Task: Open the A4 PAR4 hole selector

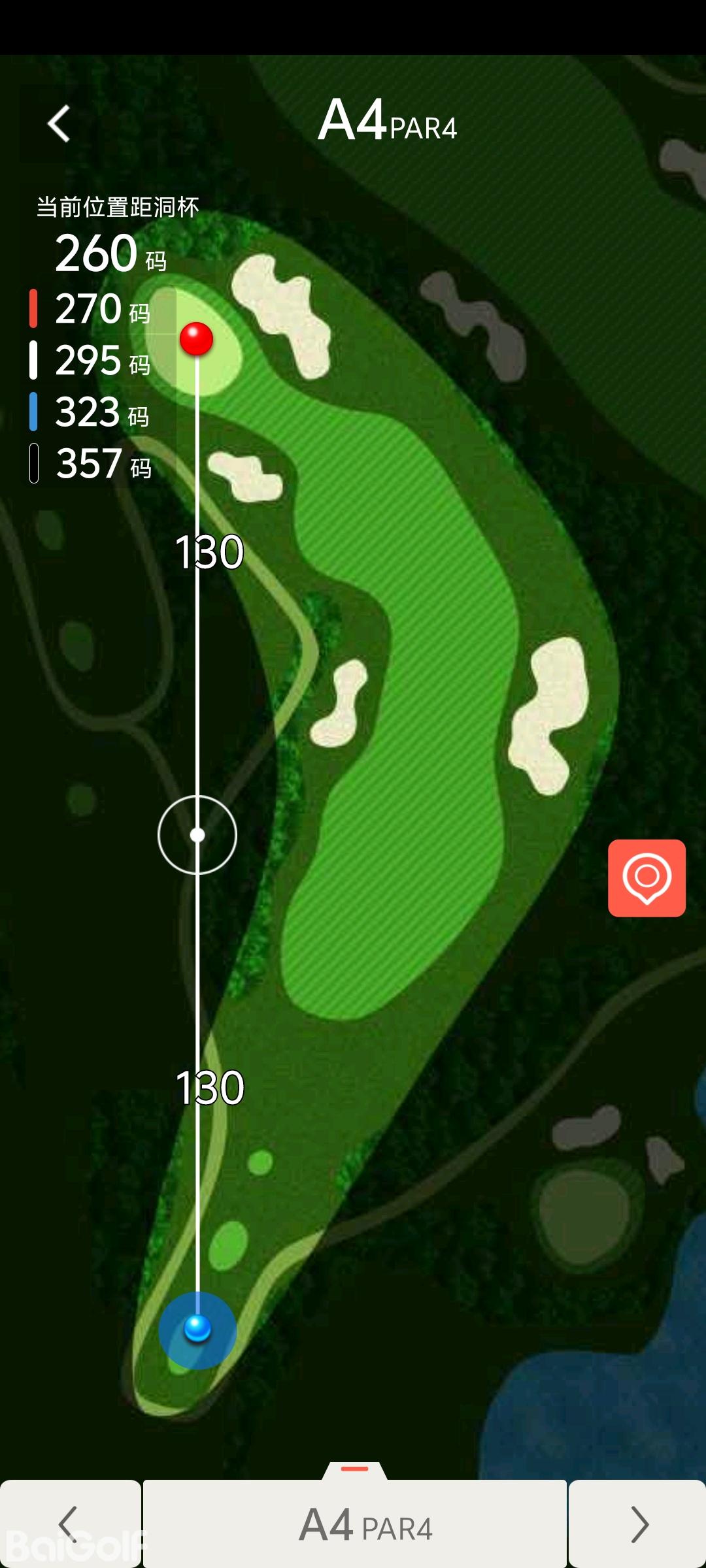Action: (x=355, y=1524)
